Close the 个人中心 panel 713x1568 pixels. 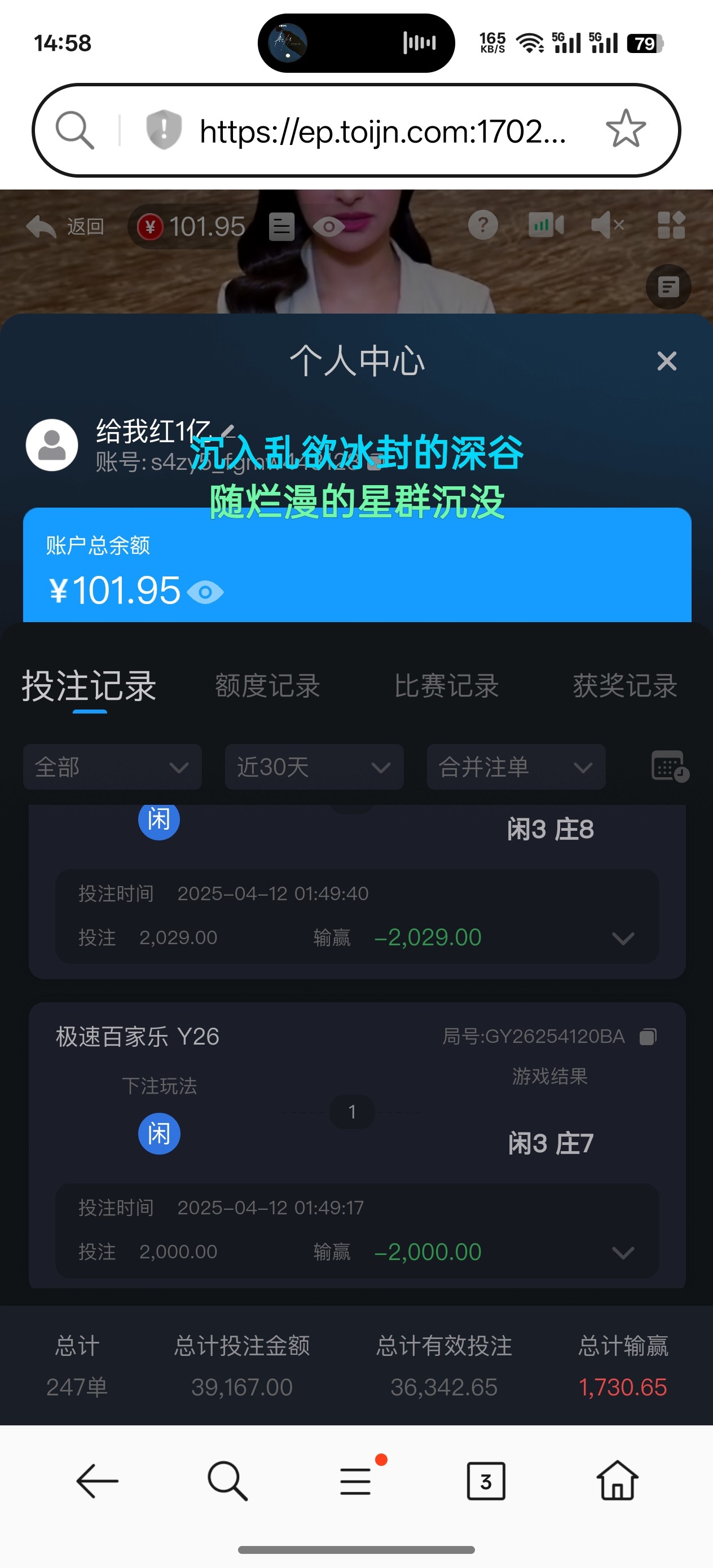tap(667, 361)
